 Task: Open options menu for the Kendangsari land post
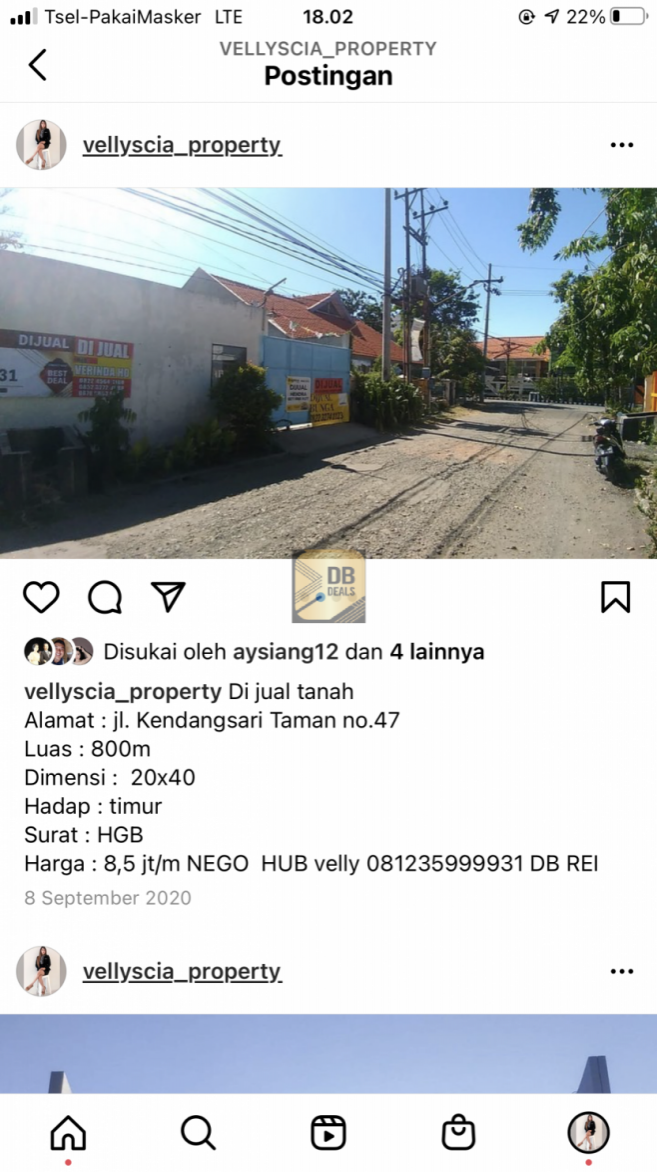pos(621,145)
